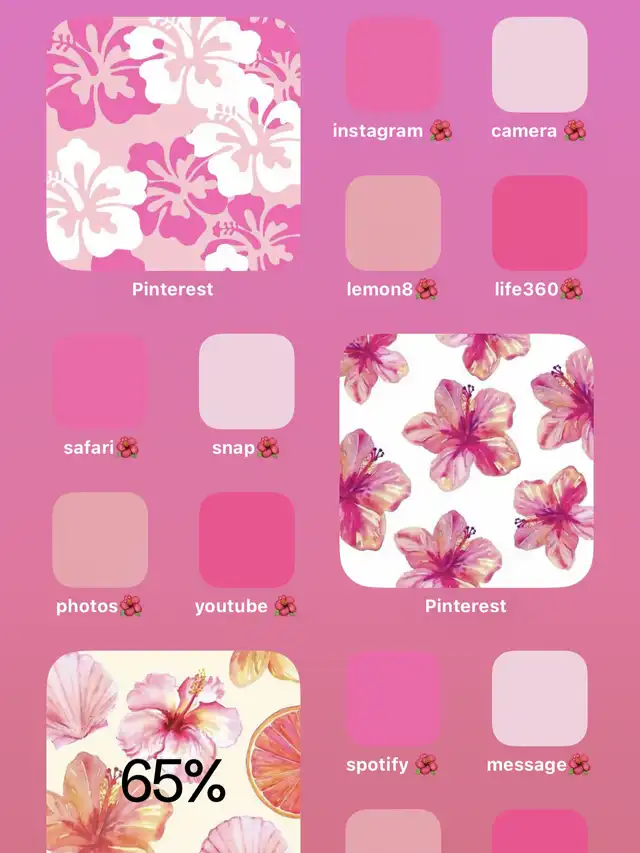This screenshot has width=640, height=853.
Task: Tap the Pinterest widget with white hibiscus pattern
Action: pos(173,145)
